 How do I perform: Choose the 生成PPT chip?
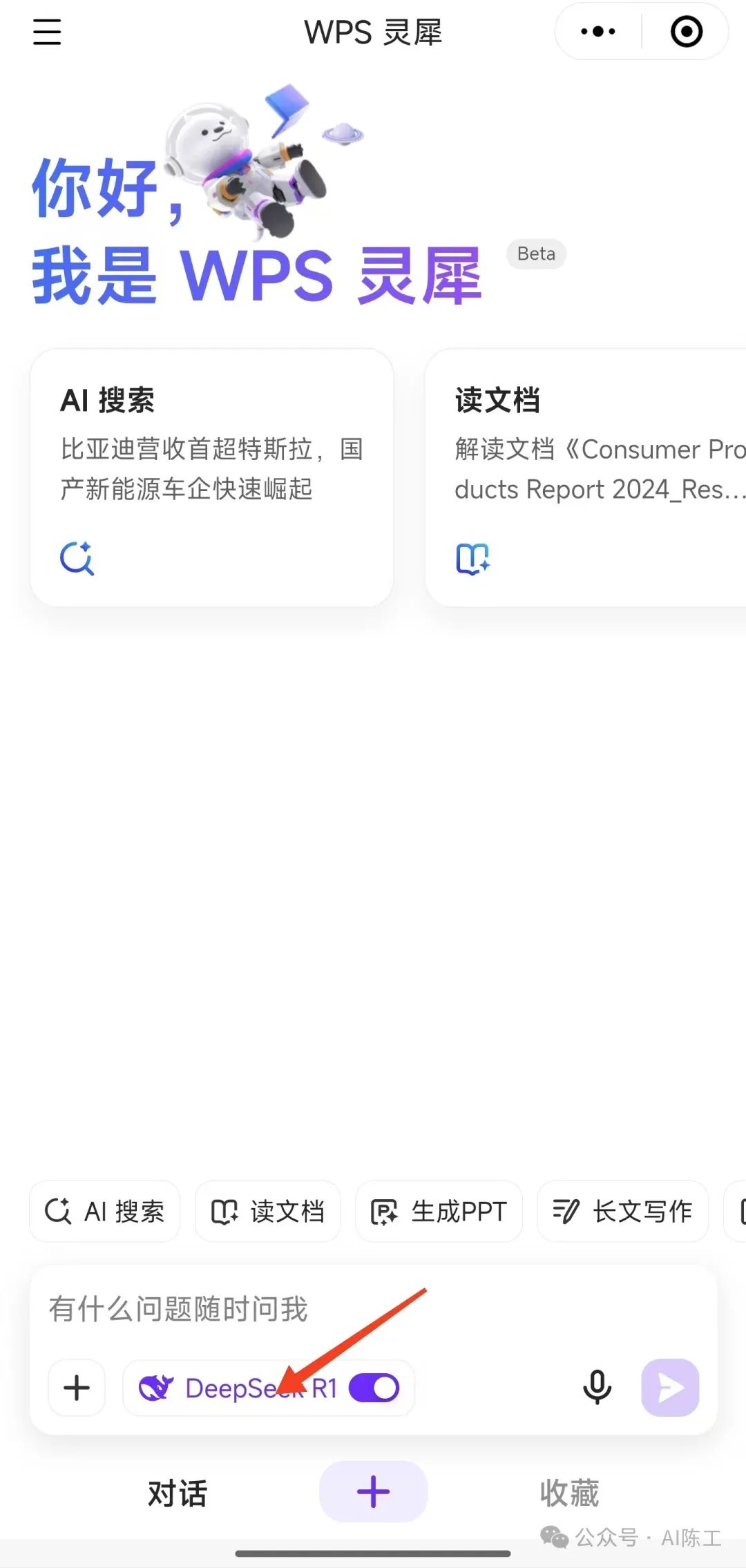439,1212
